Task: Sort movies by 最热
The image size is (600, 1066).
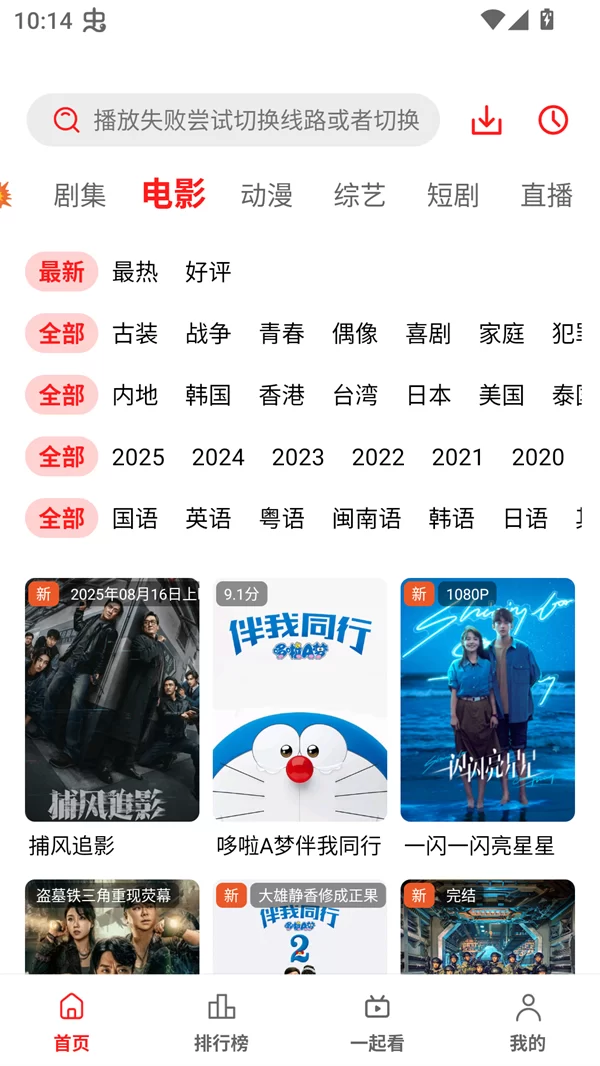Action: [135, 272]
